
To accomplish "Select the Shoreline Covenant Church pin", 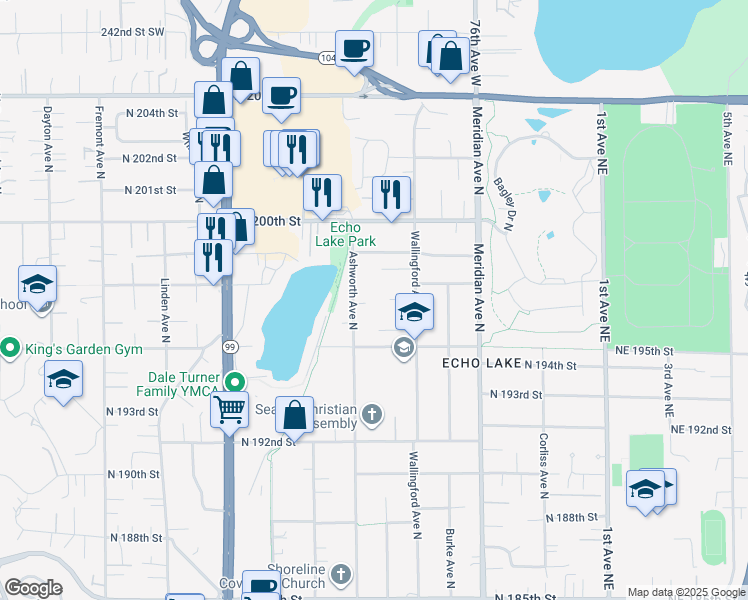I will click(341, 575).
